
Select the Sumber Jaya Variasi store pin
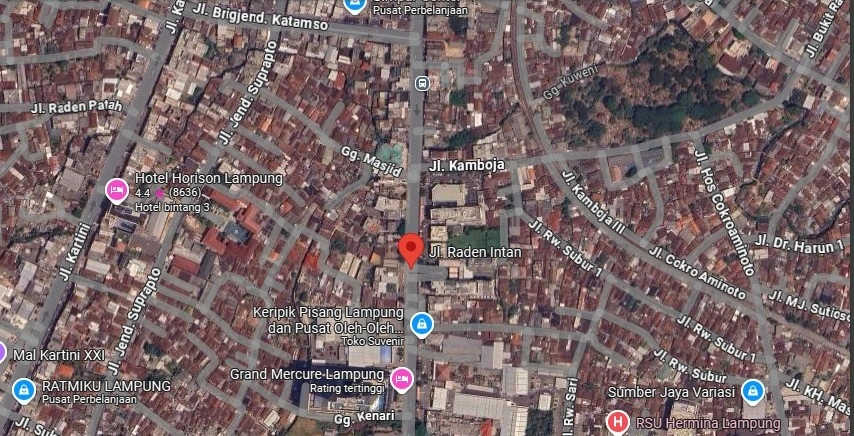click(753, 390)
